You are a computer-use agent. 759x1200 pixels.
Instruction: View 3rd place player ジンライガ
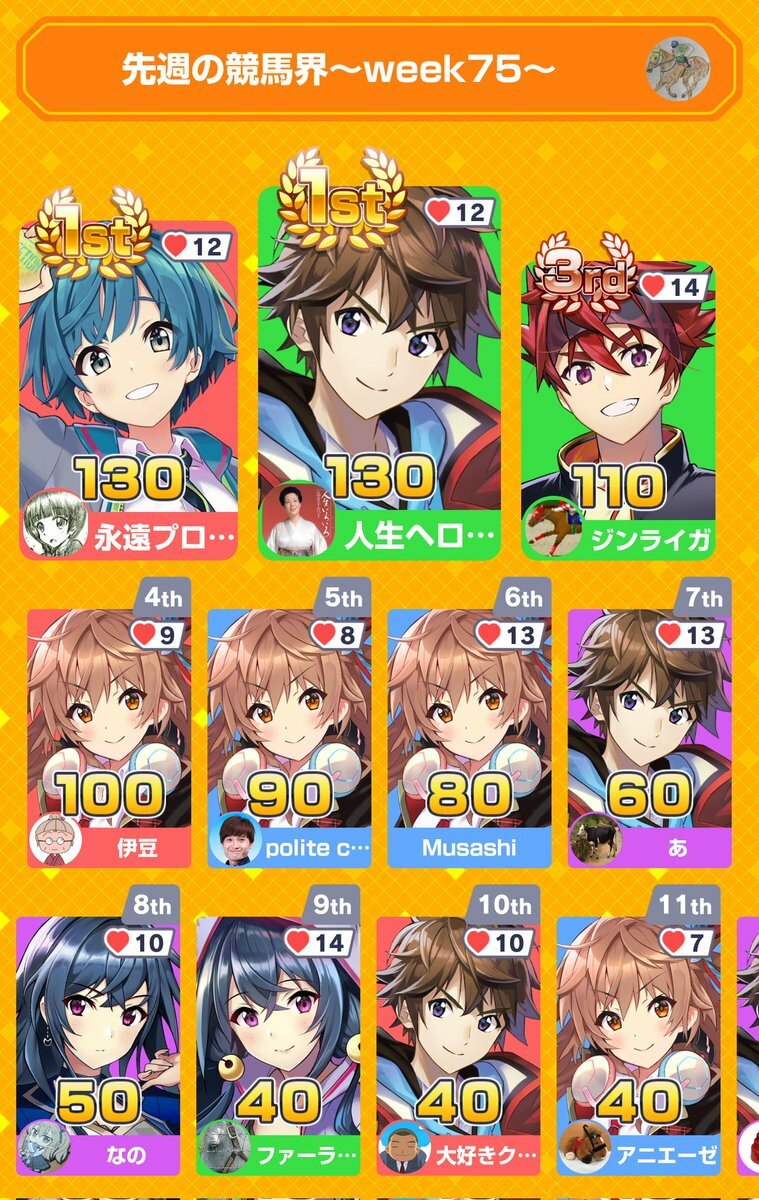pos(618,410)
